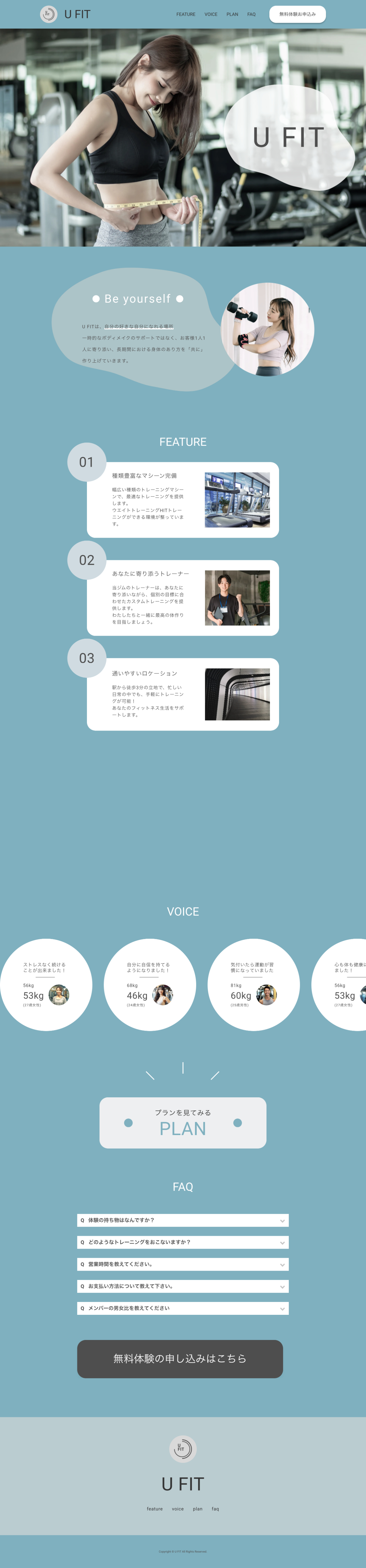Image resolution: width=366 pixels, height=1568 pixels.
Task: Tap the 無料体験お申込み header button
Action: pyautogui.click(x=297, y=14)
